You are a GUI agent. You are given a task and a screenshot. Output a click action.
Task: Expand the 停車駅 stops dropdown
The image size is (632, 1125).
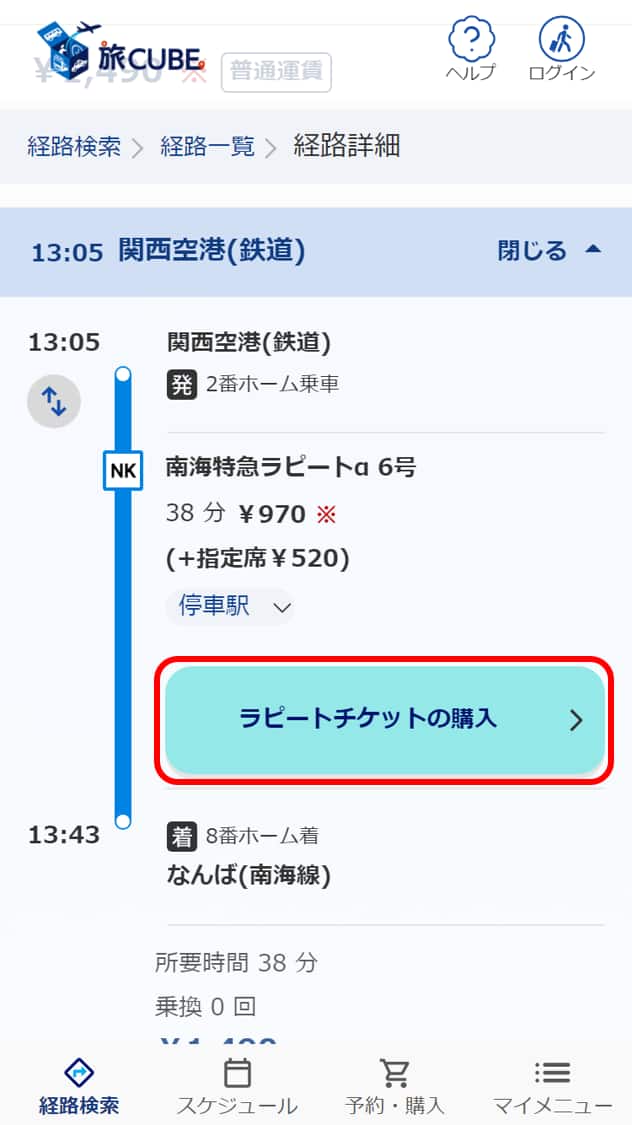point(229,606)
